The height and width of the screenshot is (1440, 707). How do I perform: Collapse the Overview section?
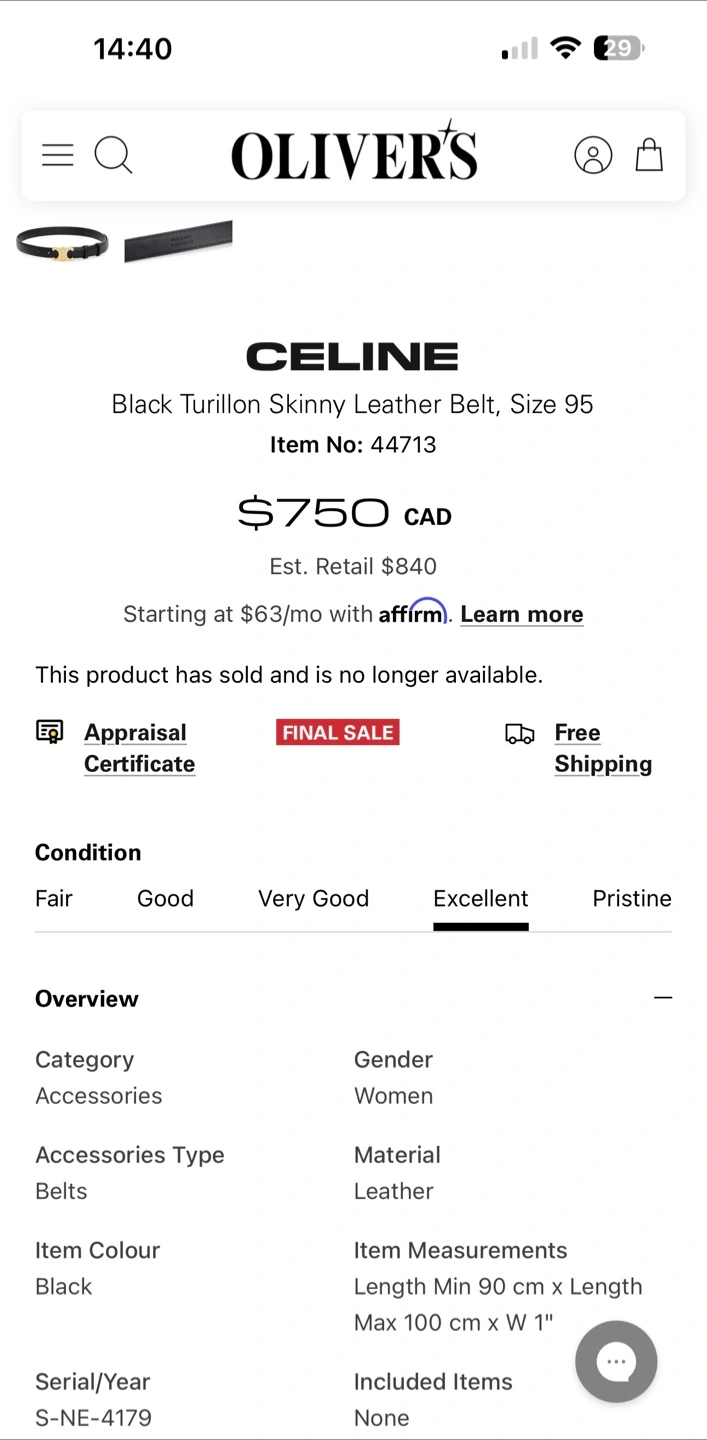[663, 998]
